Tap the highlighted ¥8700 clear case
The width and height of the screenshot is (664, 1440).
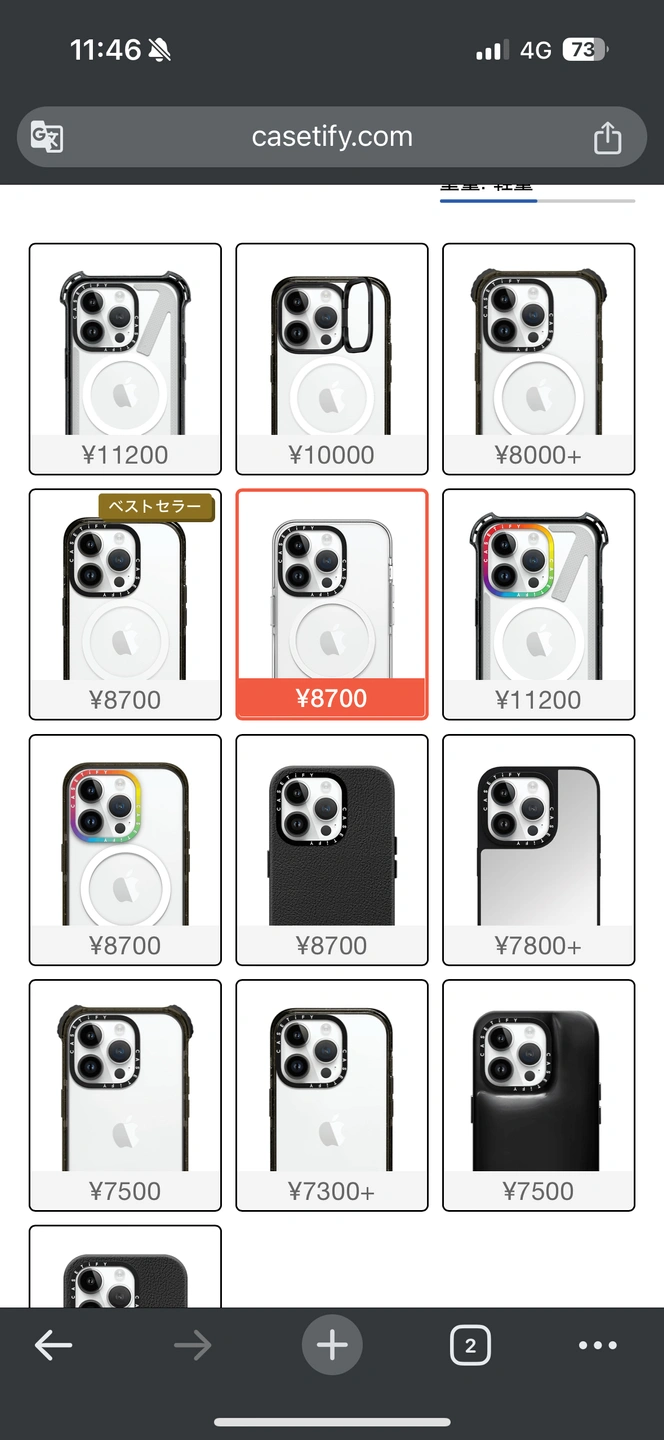[332, 604]
